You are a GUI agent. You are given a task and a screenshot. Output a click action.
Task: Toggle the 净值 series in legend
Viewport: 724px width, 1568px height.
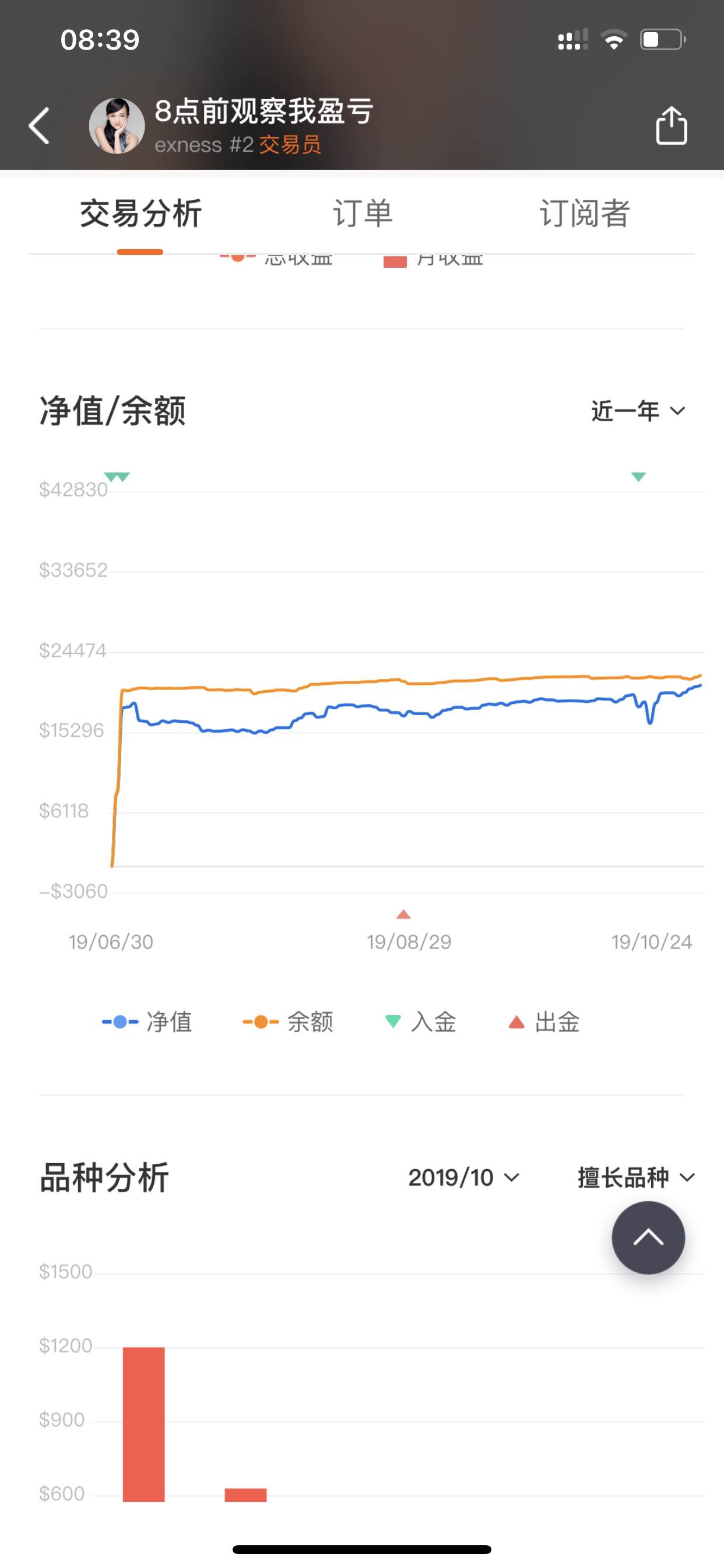pos(147,1022)
